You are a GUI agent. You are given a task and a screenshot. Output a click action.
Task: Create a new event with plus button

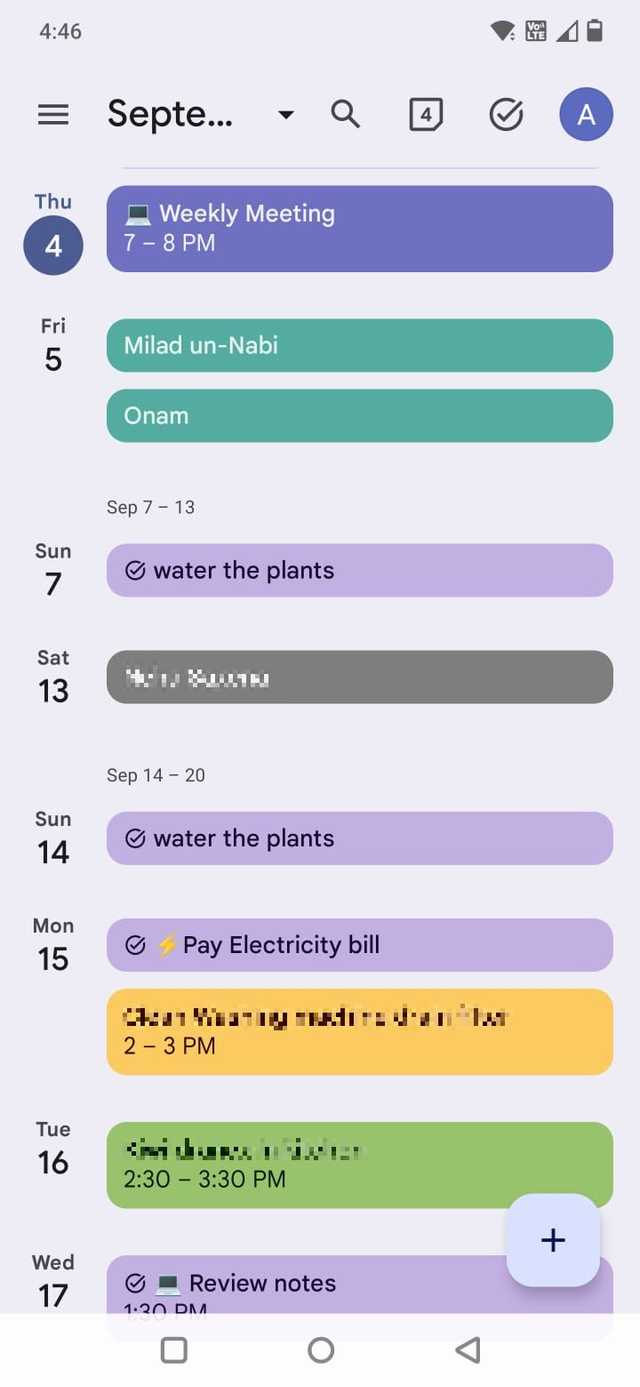click(x=553, y=1240)
